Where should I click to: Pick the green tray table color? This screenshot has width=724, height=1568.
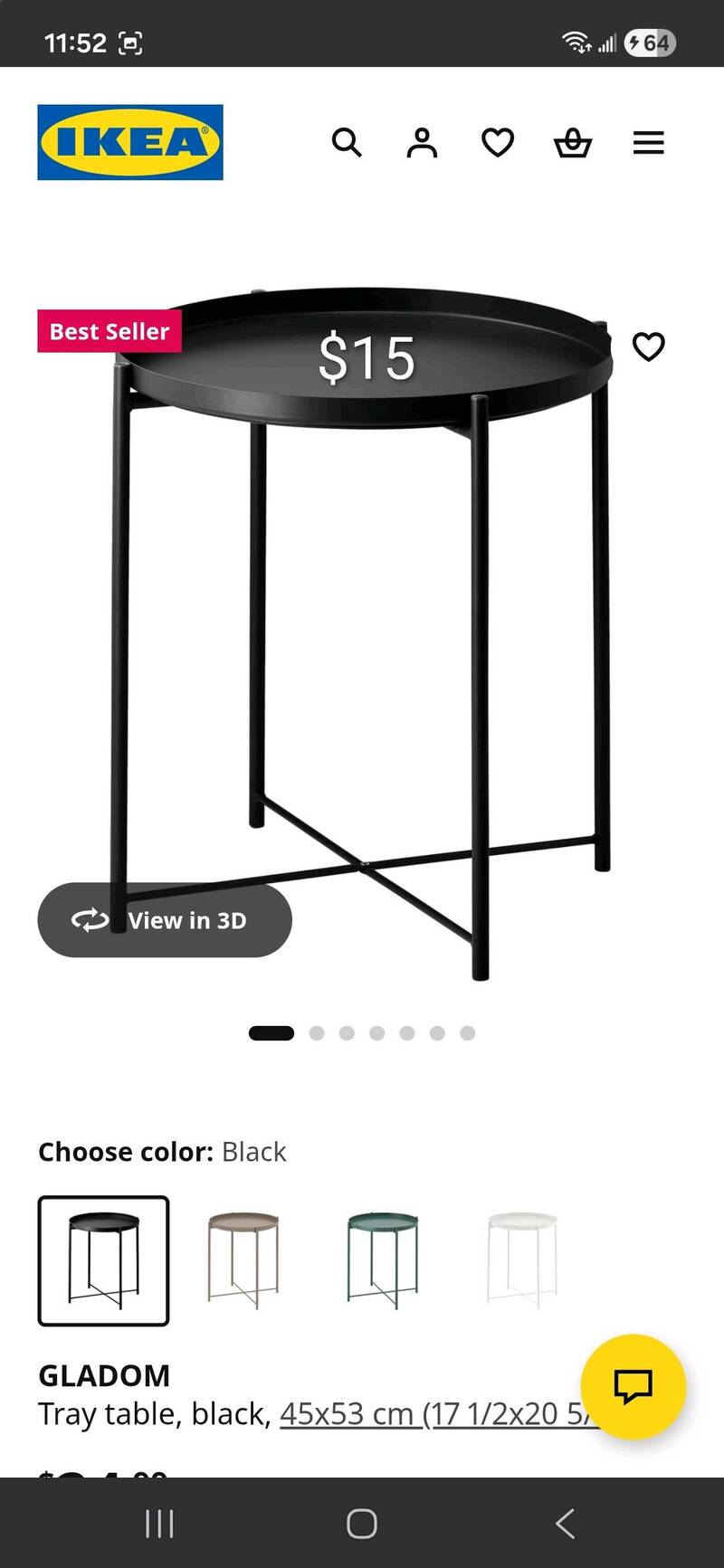coord(382,1260)
